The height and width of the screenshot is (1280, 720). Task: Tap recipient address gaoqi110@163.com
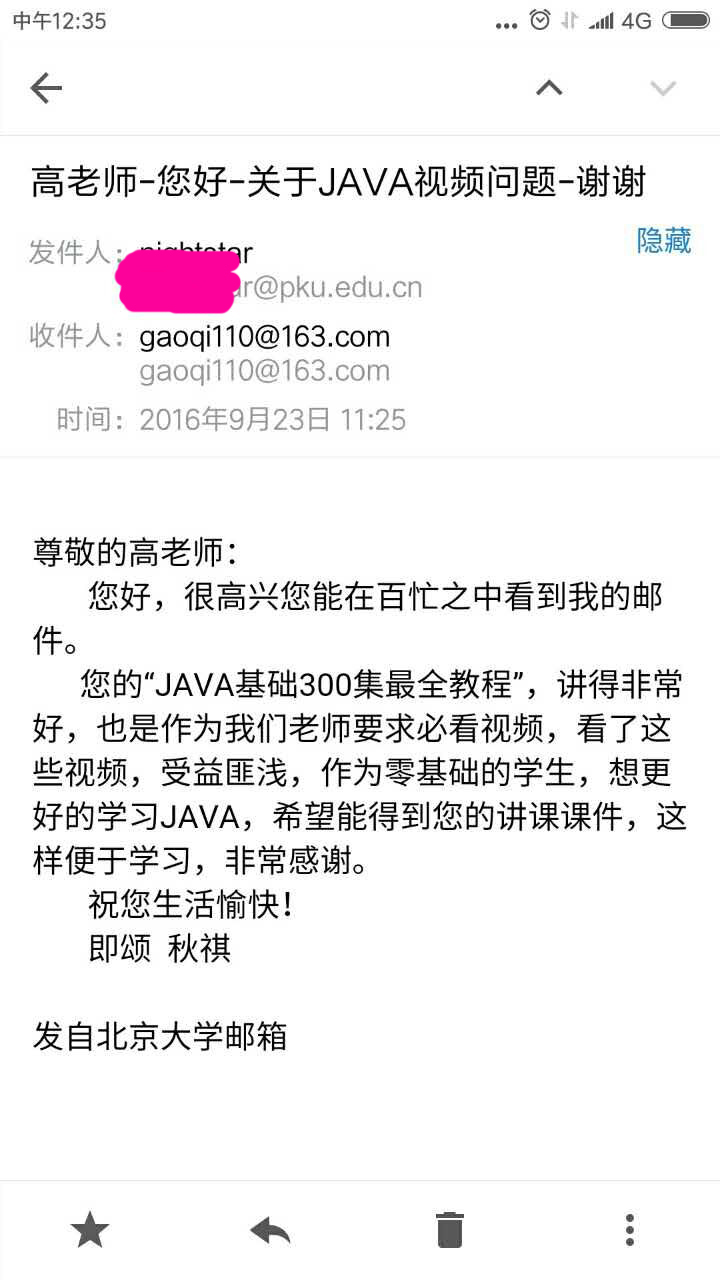(x=265, y=337)
